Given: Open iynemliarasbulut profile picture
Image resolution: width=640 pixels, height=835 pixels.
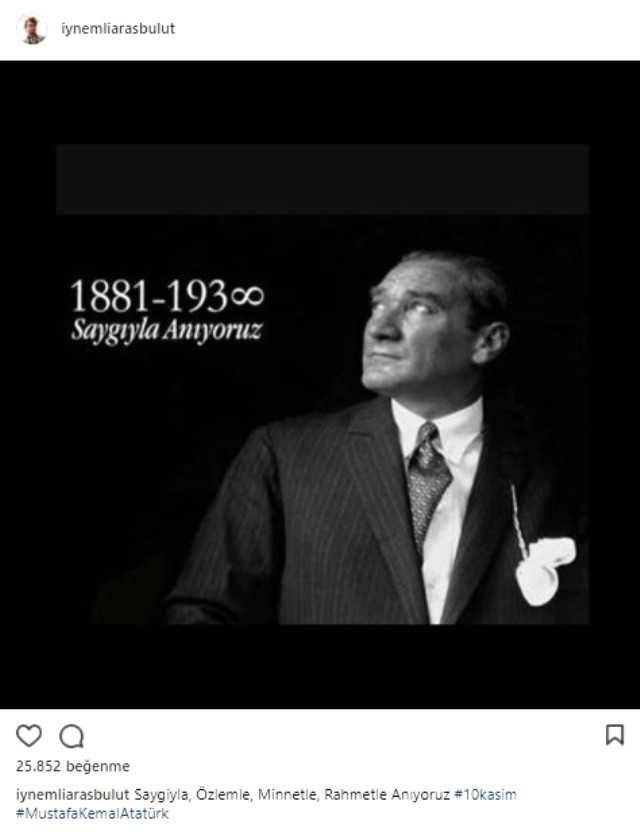Looking at the screenshot, I should pyautogui.click(x=33, y=29).
